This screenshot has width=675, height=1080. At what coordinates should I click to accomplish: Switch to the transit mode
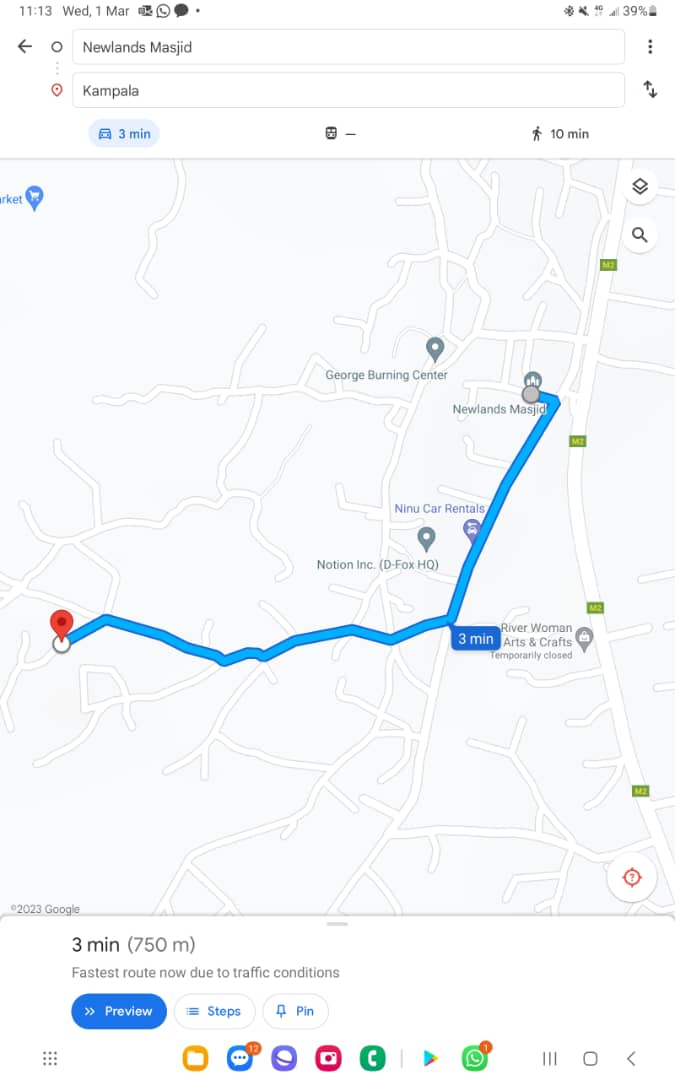tap(340, 133)
